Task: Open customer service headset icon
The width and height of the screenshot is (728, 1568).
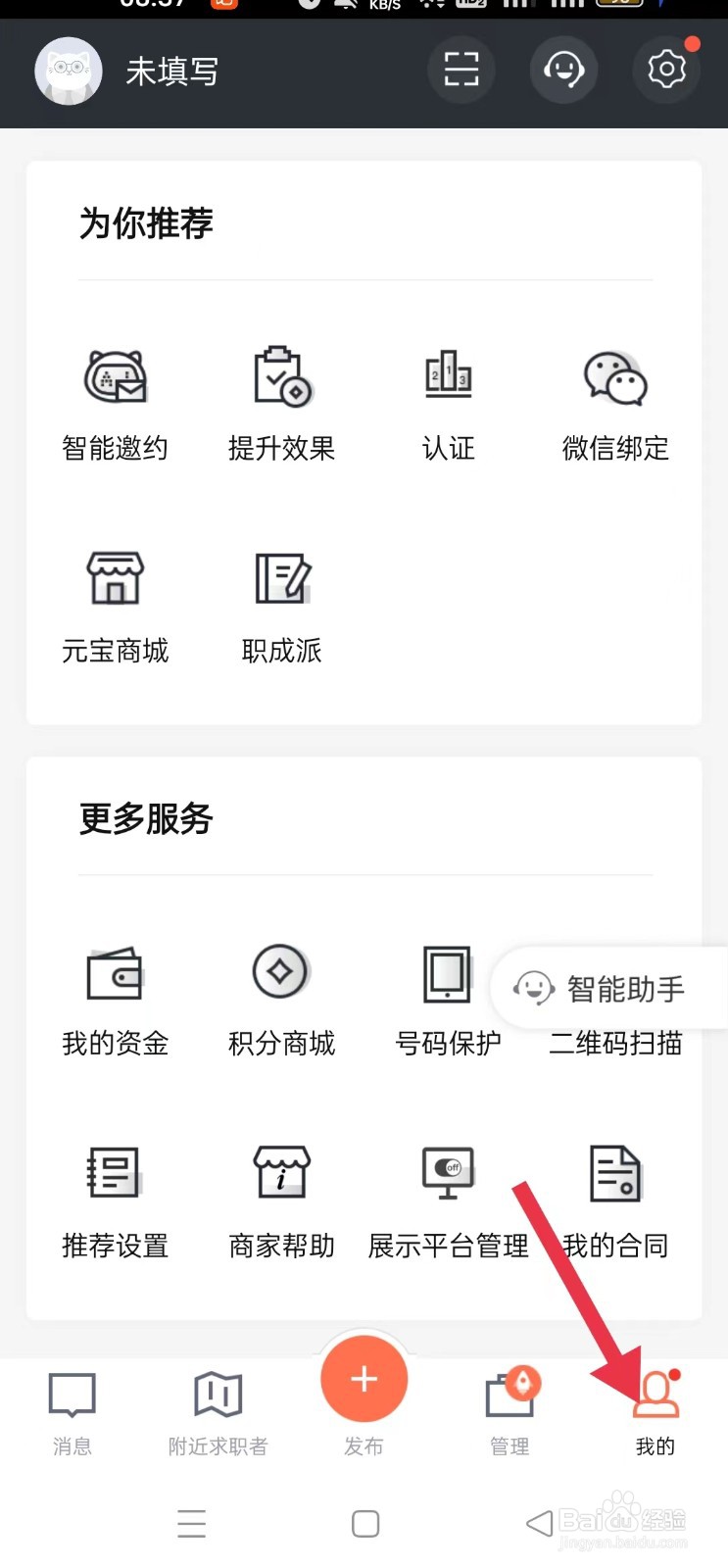Action: point(563,70)
